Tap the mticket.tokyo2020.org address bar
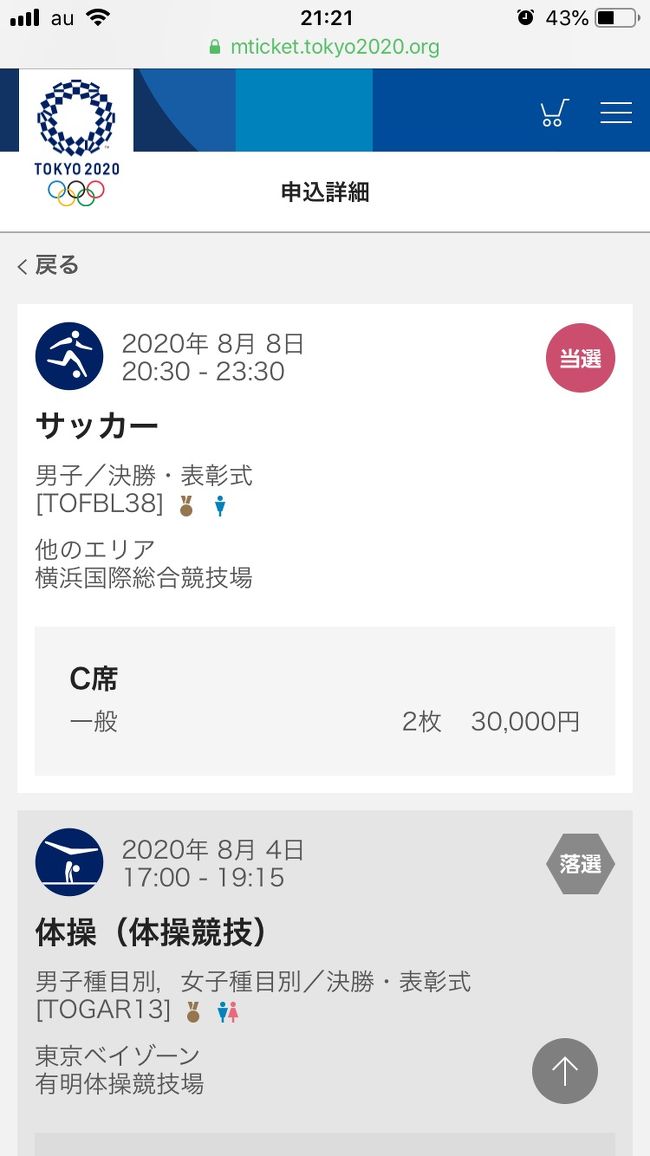The height and width of the screenshot is (1156, 650). coord(325,47)
